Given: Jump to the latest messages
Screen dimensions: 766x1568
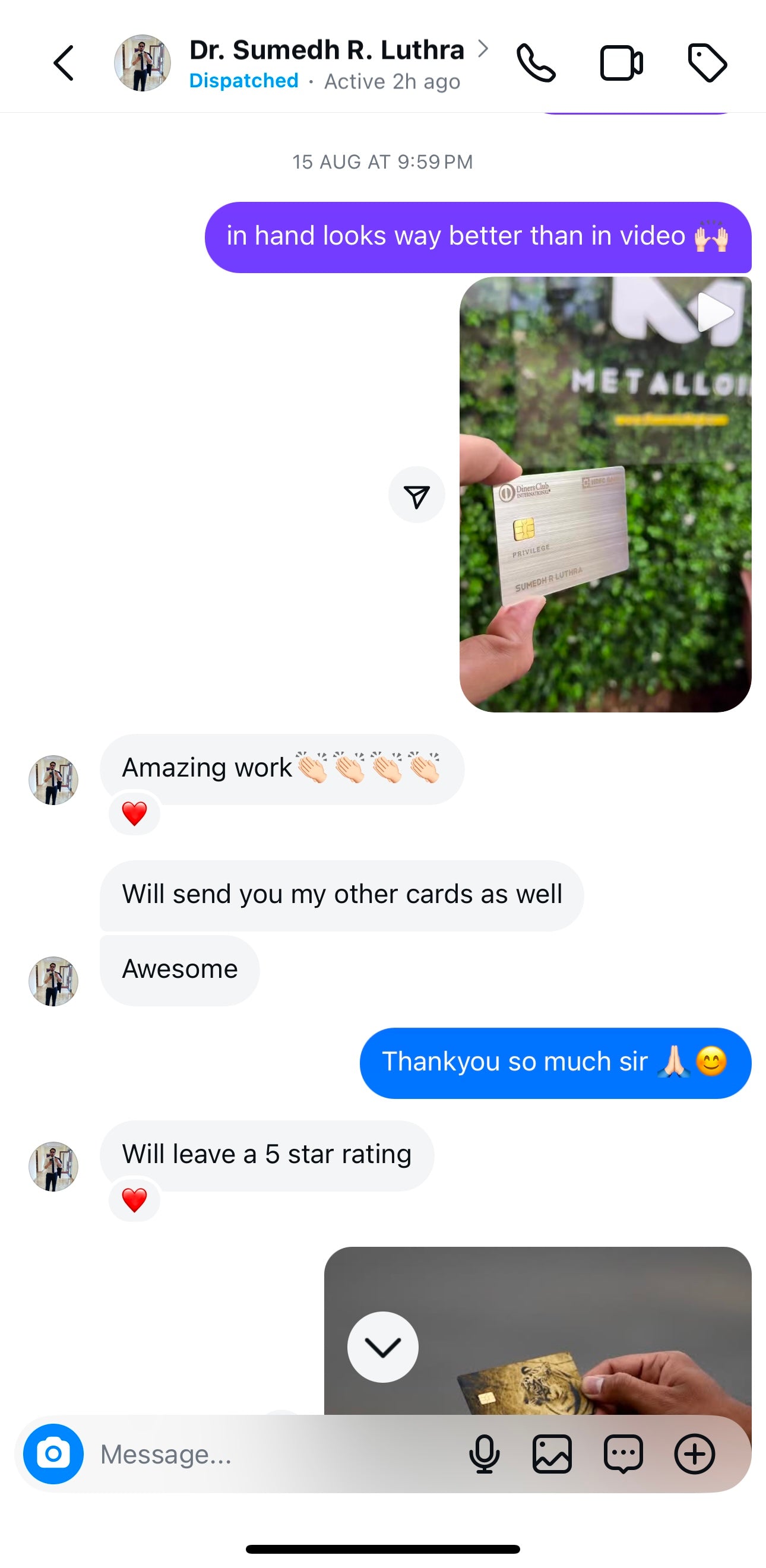Looking at the screenshot, I should click(x=382, y=1347).
